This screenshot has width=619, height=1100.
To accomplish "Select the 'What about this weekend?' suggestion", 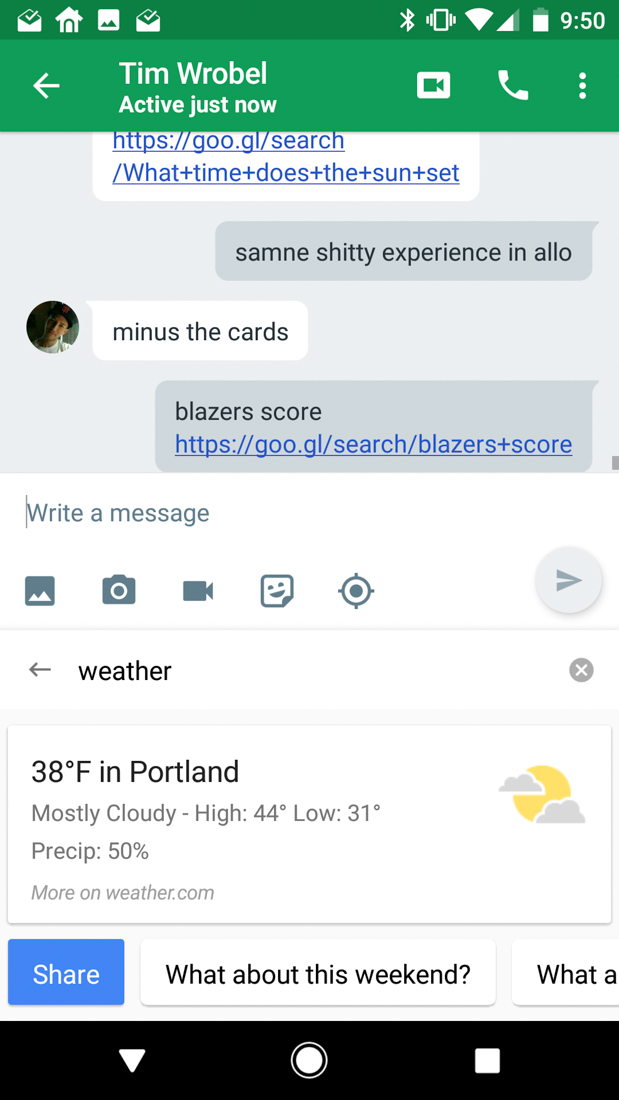I will coord(318,973).
